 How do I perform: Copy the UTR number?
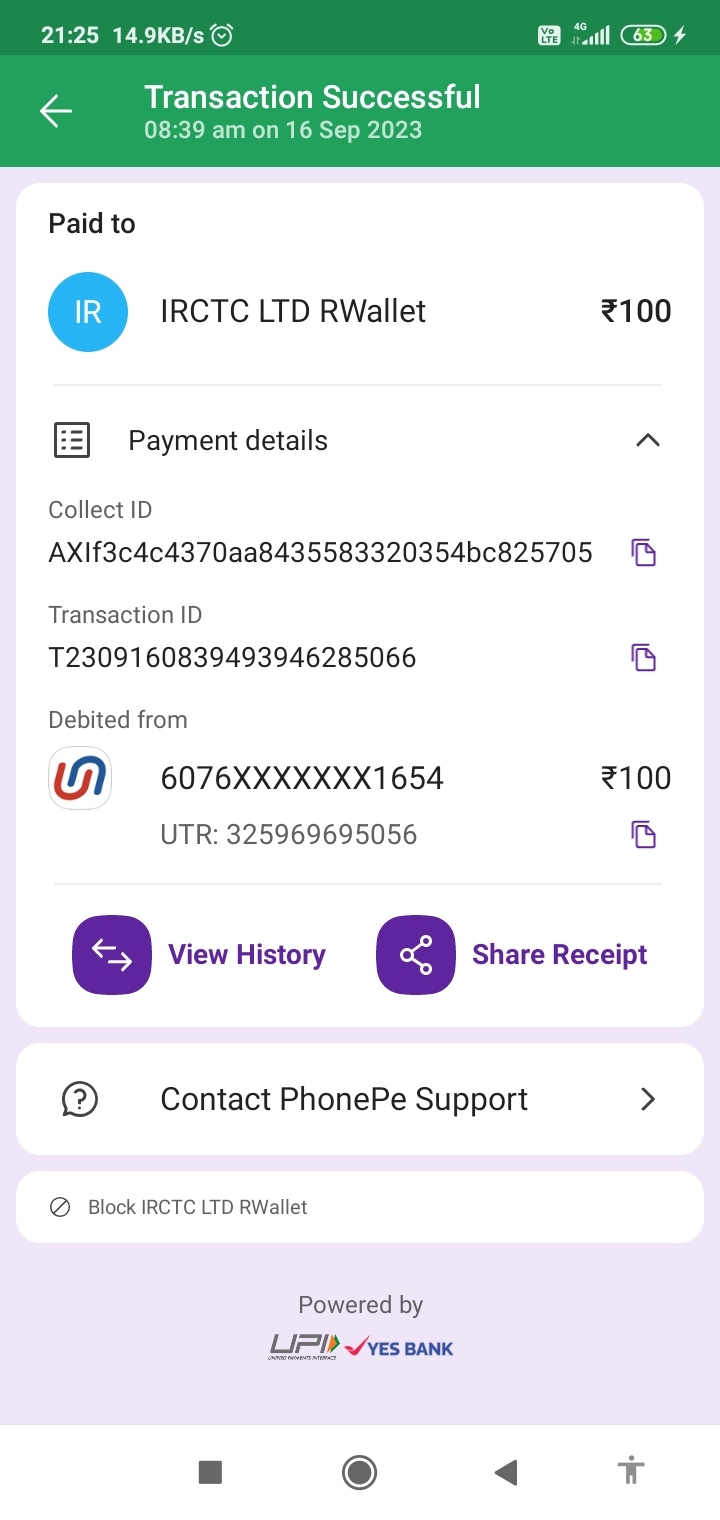pyautogui.click(x=643, y=834)
